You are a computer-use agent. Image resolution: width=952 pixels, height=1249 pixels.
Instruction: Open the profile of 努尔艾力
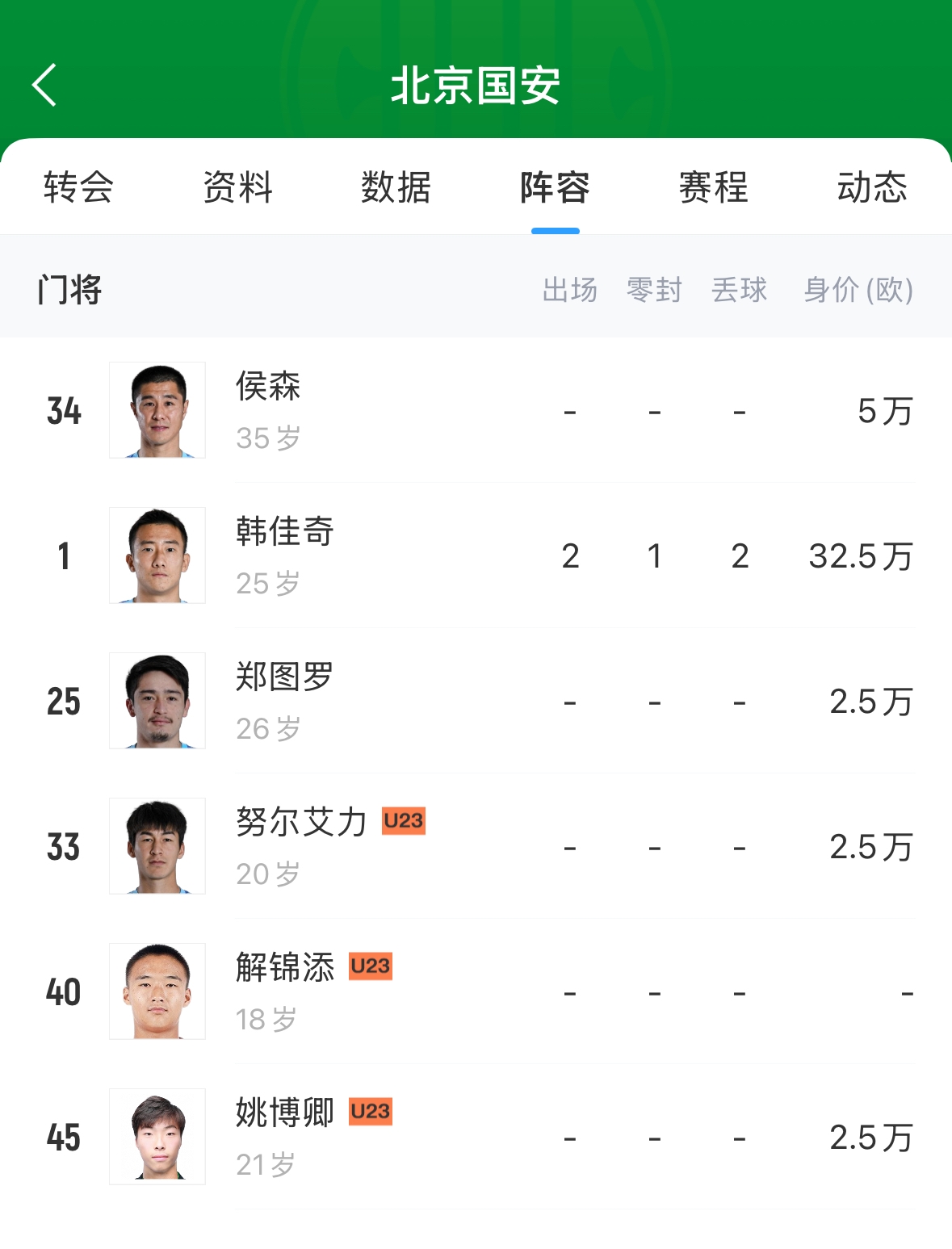tap(300, 846)
